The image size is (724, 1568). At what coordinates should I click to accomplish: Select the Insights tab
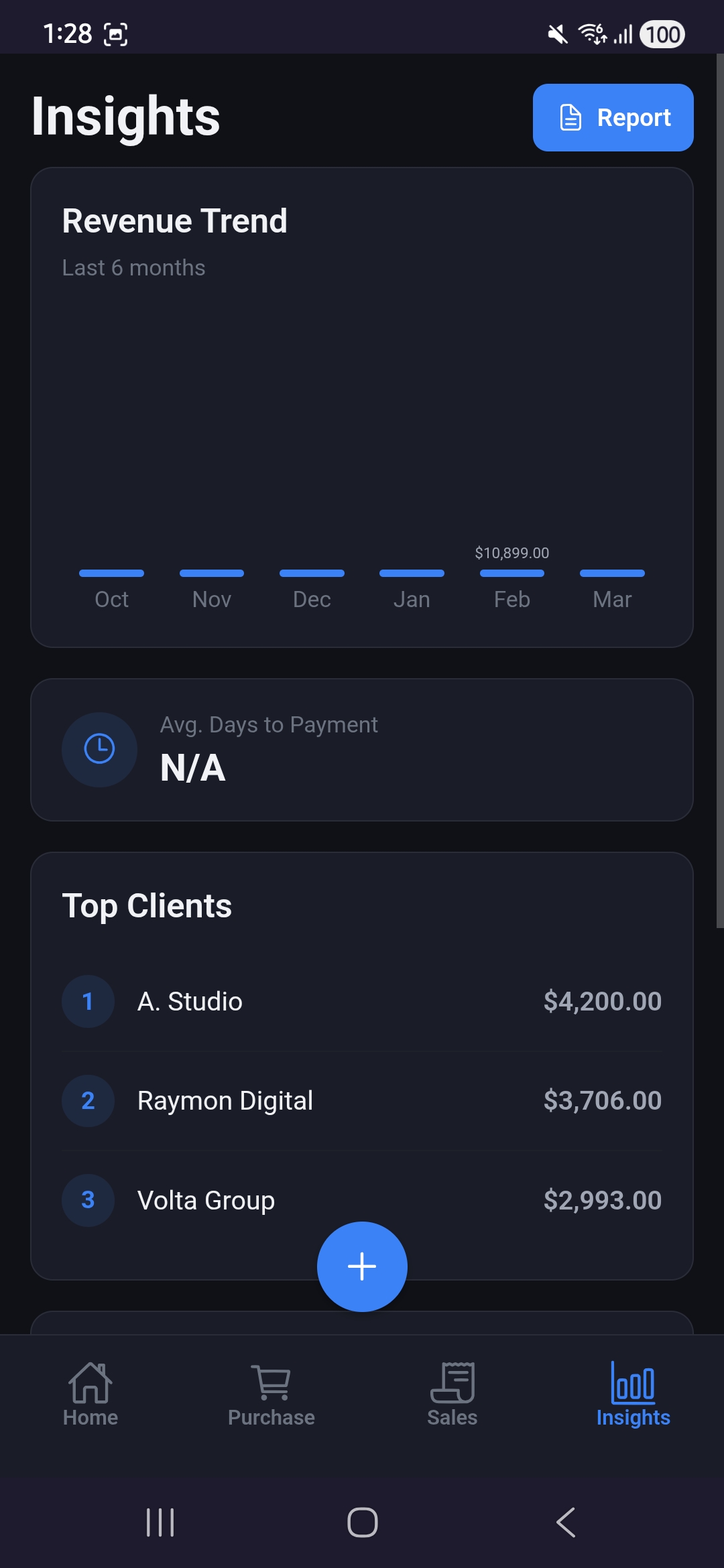tap(633, 1394)
